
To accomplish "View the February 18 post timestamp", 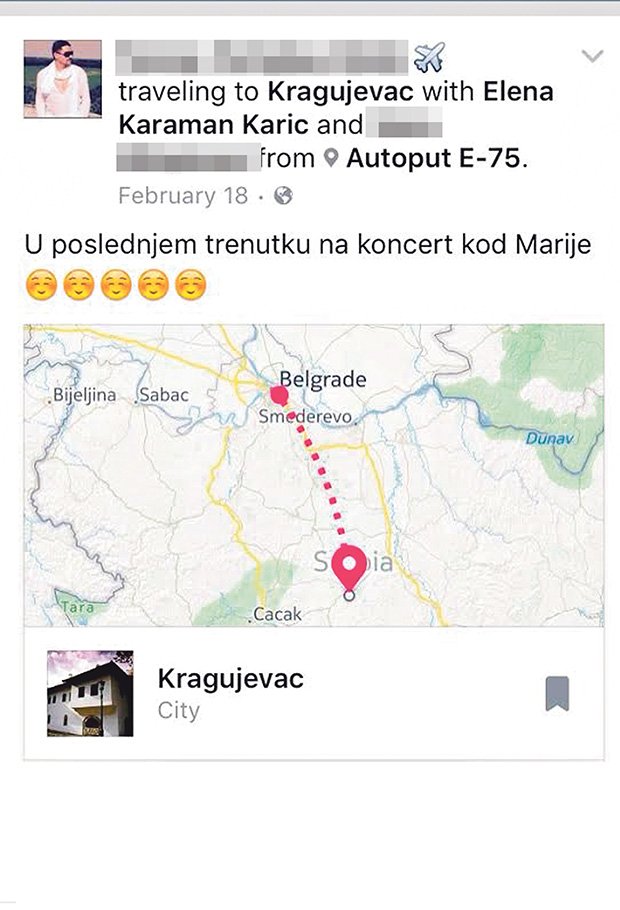I will pos(182,195).
